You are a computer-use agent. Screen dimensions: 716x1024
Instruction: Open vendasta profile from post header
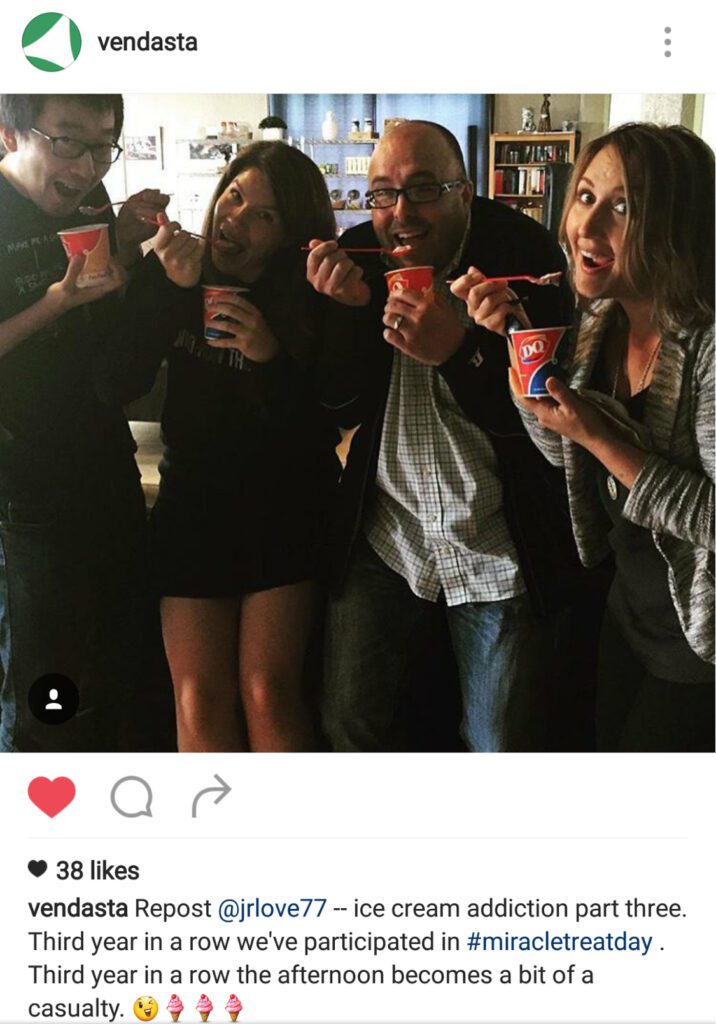147,42
